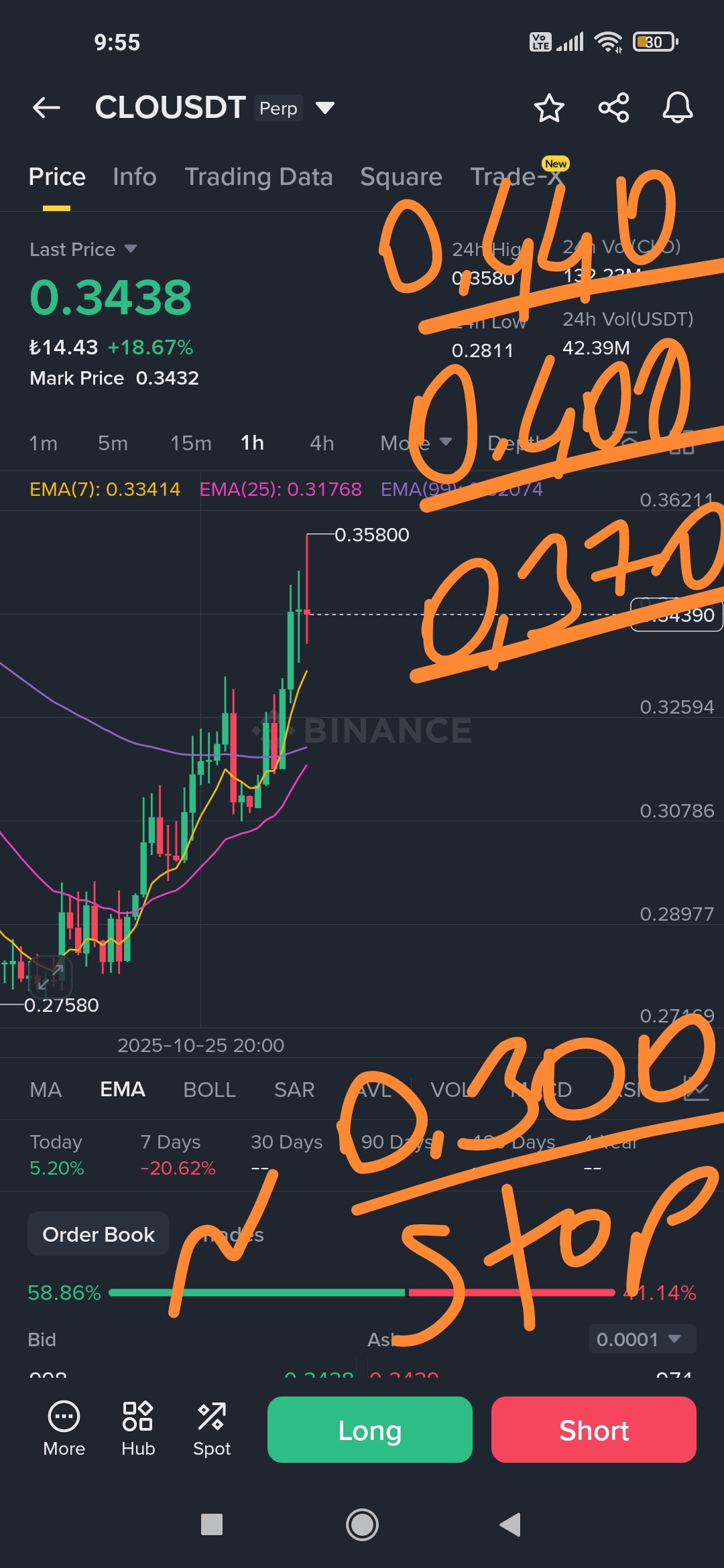
Task: Enable the SAR indicator
Action: [x=294, y=1090]
